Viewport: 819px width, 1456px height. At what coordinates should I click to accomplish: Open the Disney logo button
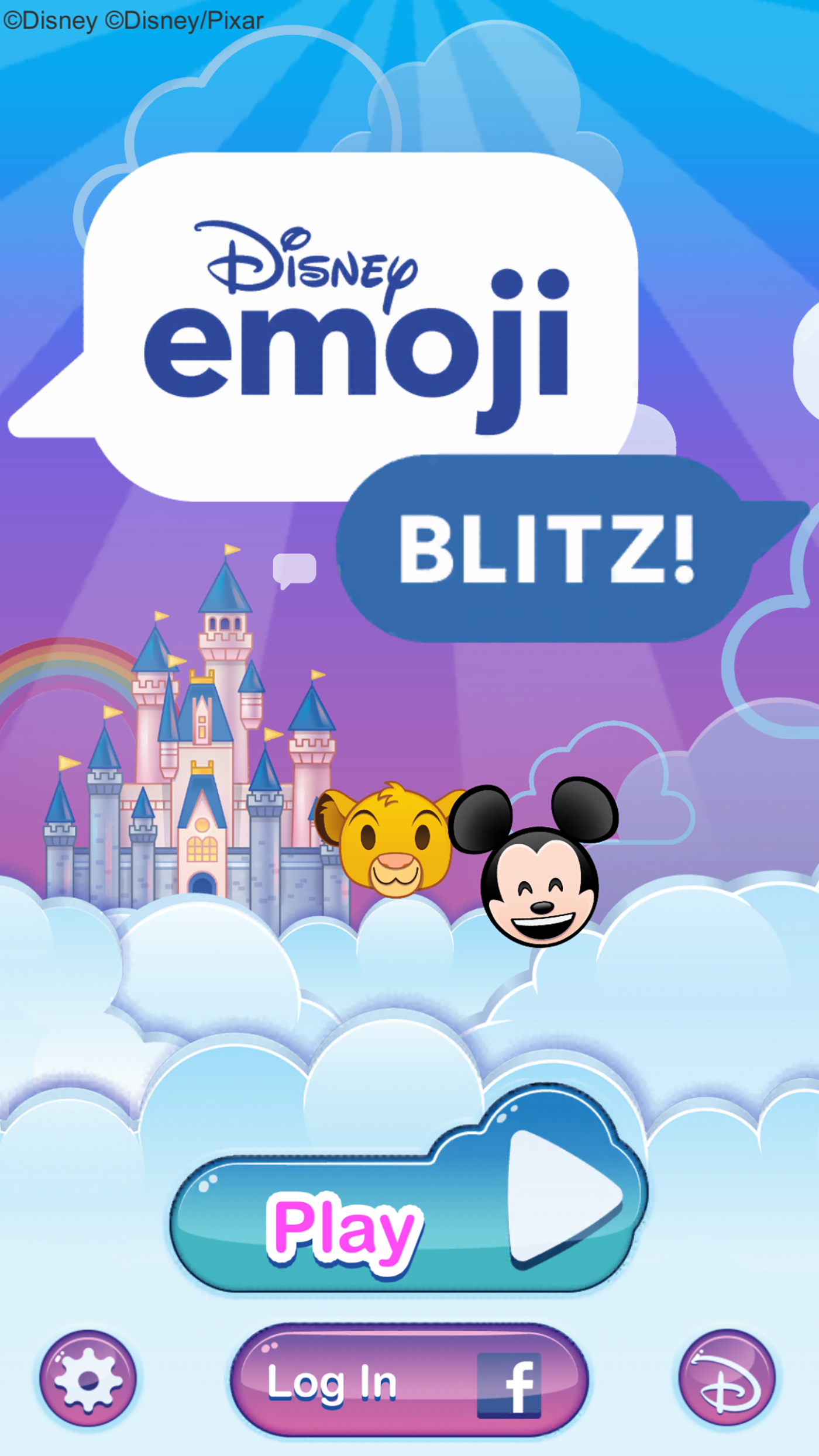pos(727,1378)
